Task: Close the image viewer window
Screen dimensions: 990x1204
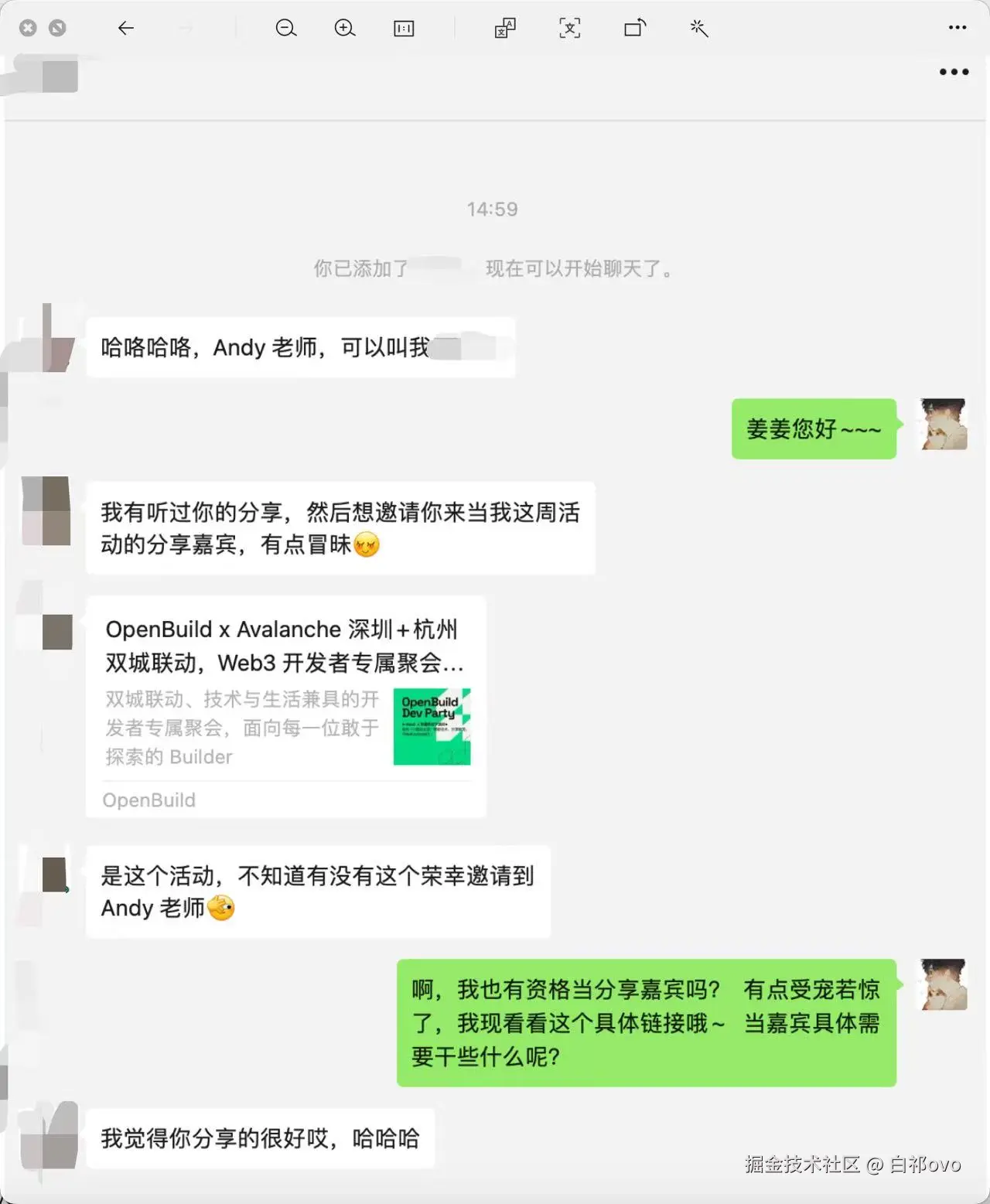Action: tap(28, 29)
